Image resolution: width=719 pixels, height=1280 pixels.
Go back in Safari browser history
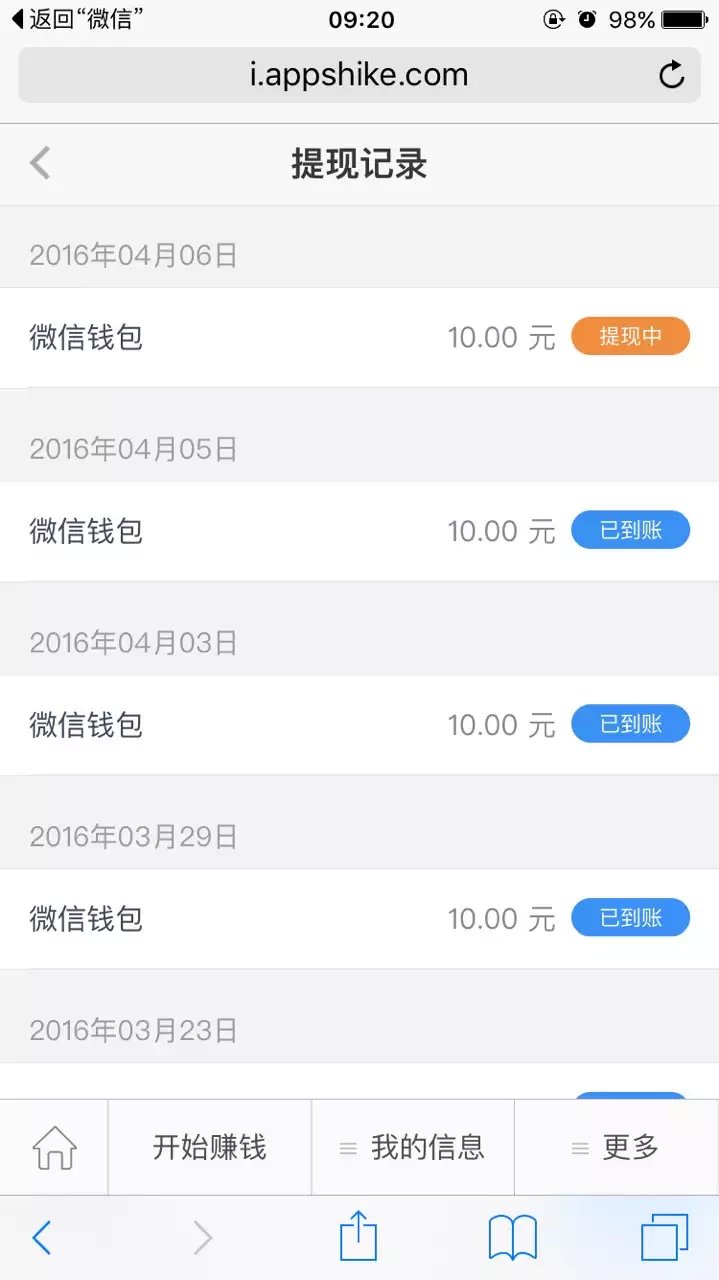[x=41, y=1238]
